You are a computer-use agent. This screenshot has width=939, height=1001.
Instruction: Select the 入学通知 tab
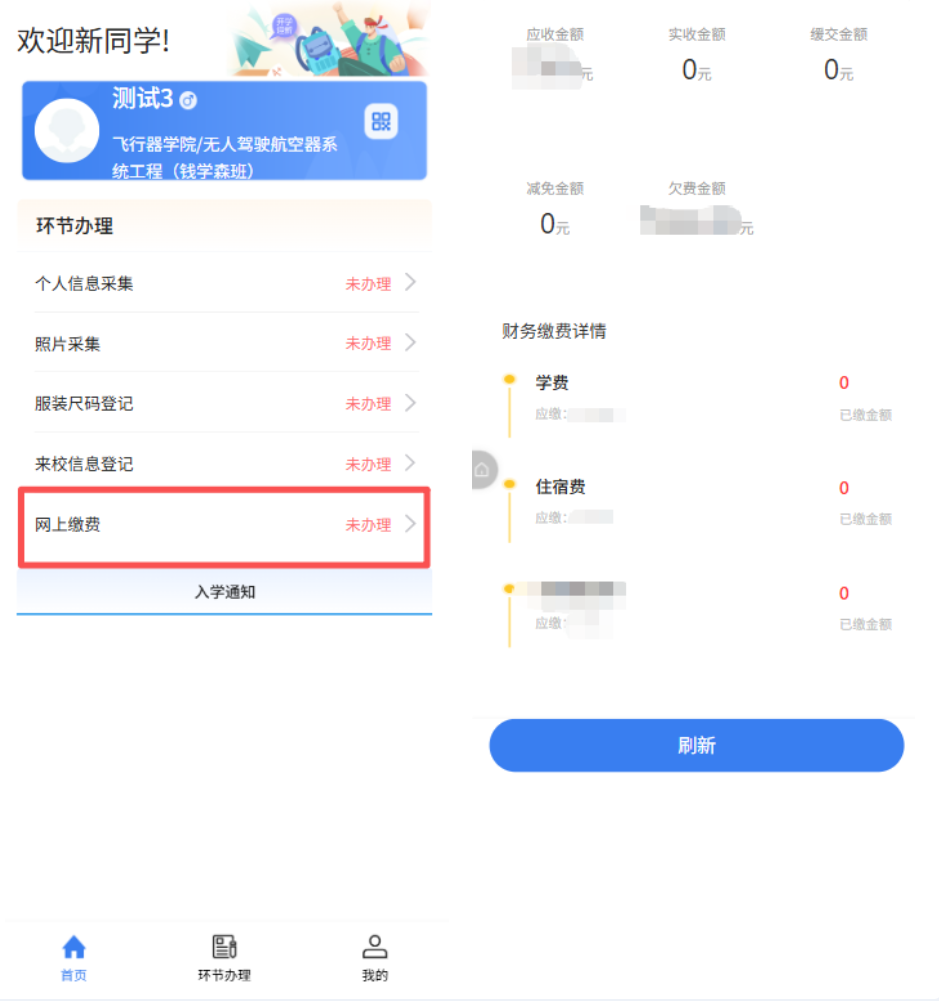[225, 592]
